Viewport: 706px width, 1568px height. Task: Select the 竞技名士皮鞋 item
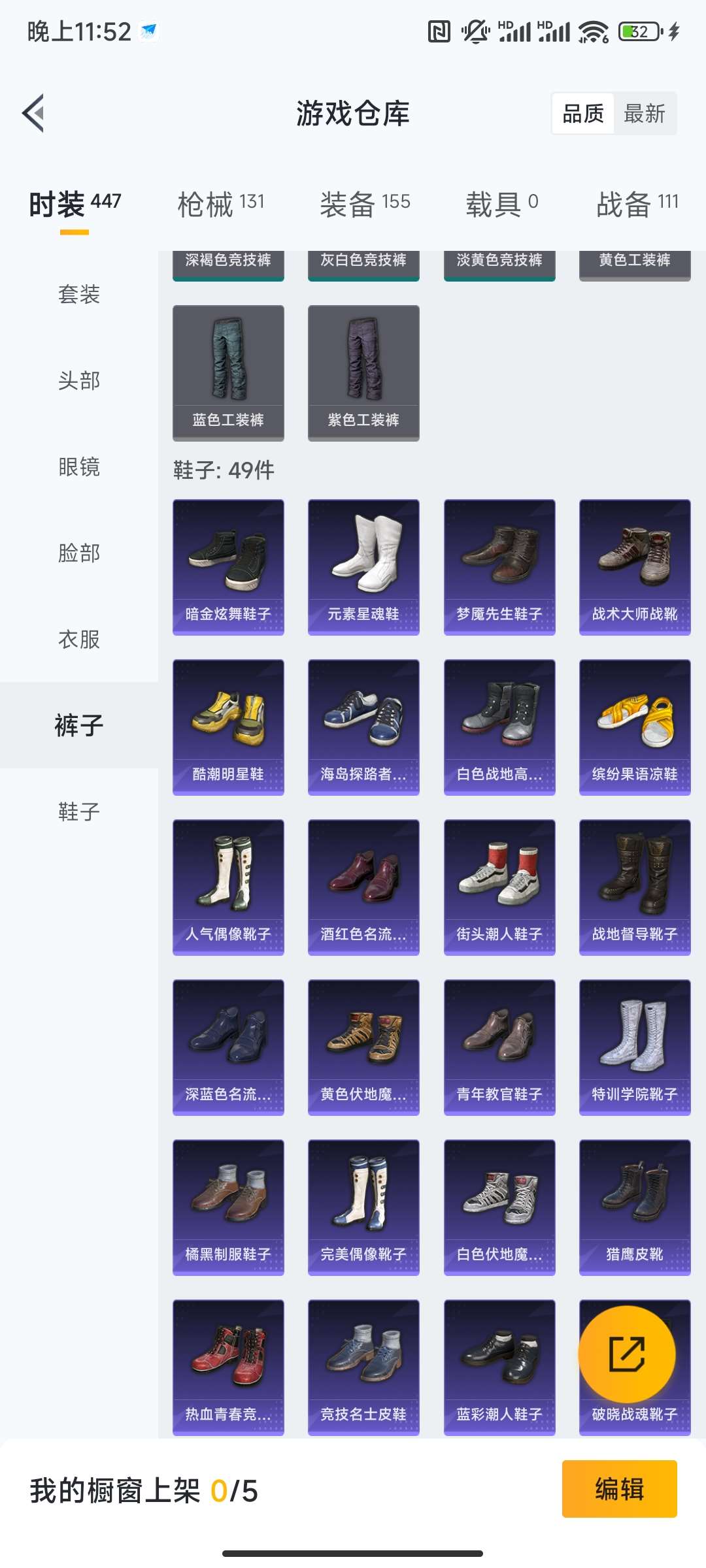point(363,1367)
